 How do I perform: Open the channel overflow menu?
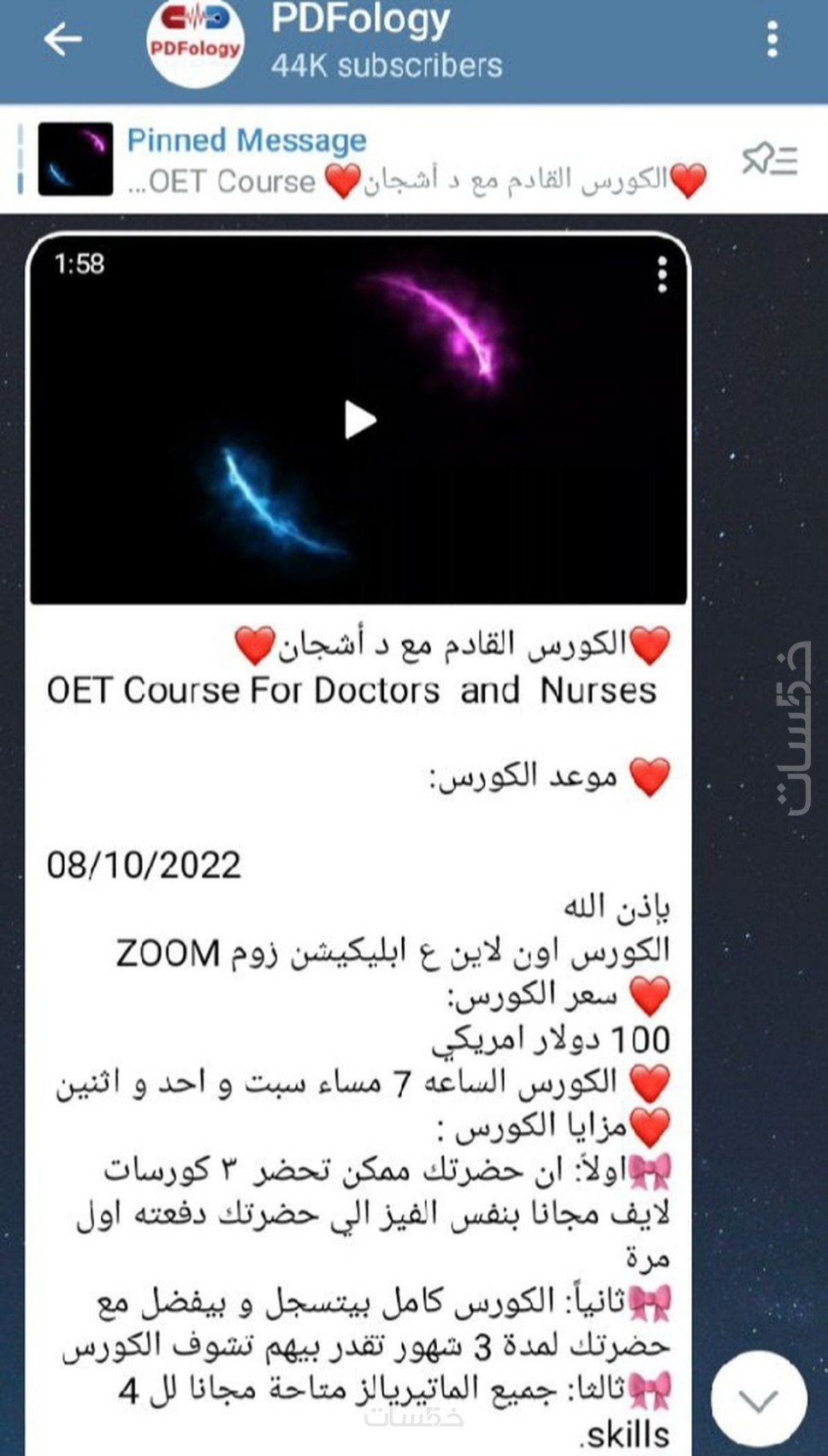(x=772, y=39)
